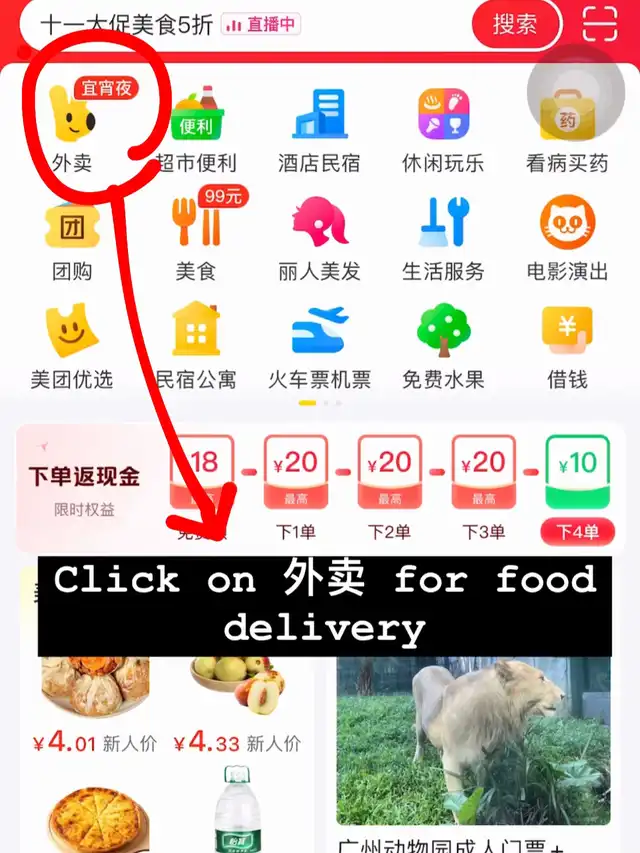Open 免费水果 free fruit
The height and width of the screenshot is (853, 640).
click(x=443, y=347)
